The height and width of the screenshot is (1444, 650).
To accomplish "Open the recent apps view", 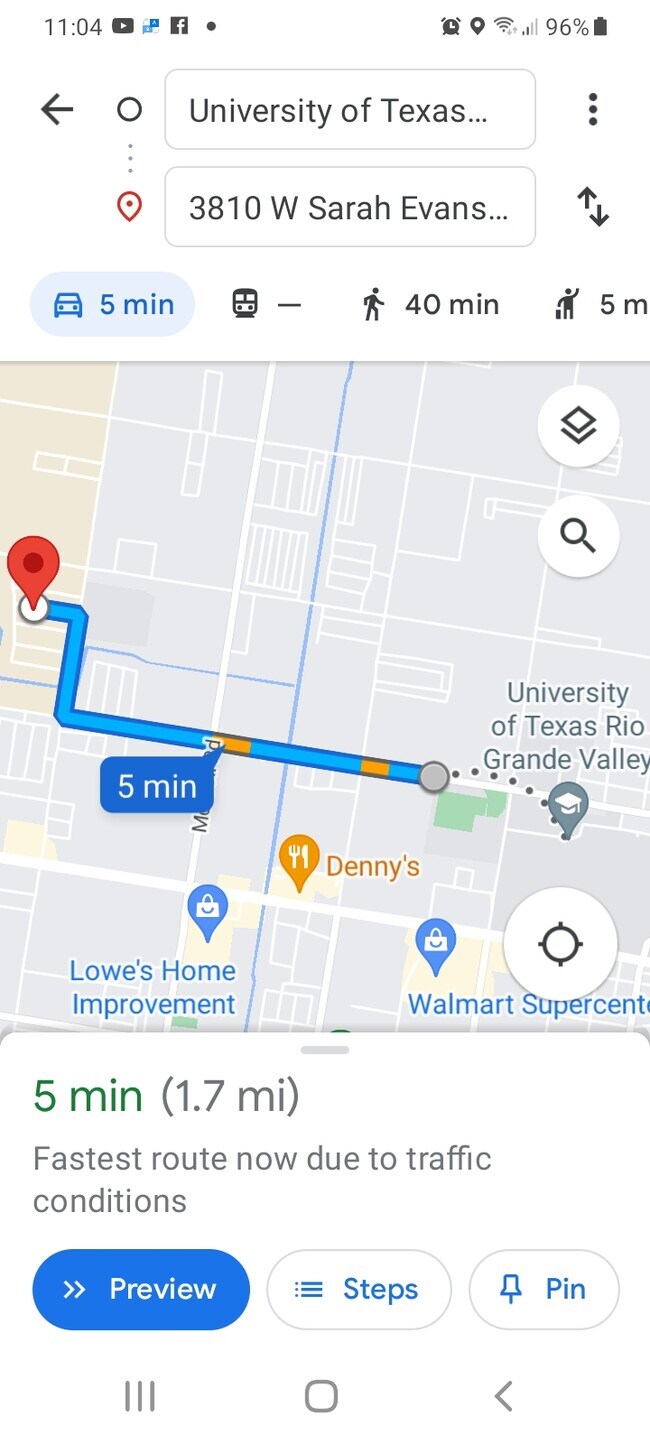I will point(140,1396).
